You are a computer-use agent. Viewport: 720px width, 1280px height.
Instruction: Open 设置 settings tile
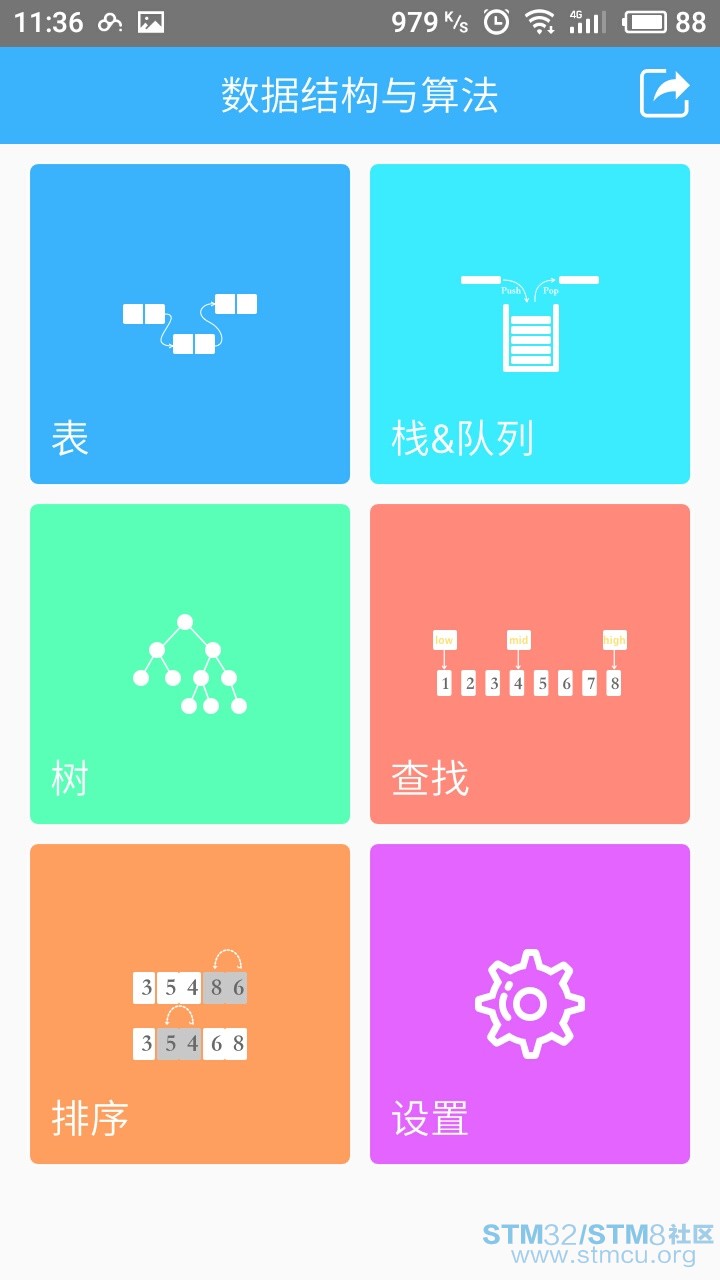[530, 1004]
